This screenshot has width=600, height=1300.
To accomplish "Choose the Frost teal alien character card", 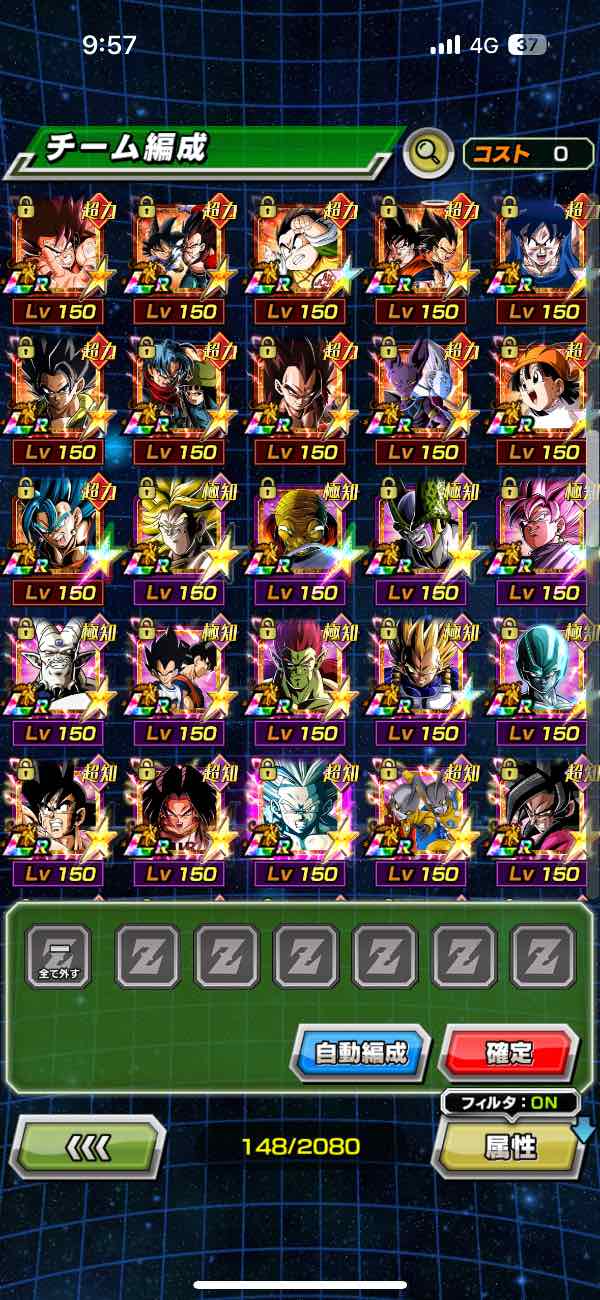I will 543,681.
